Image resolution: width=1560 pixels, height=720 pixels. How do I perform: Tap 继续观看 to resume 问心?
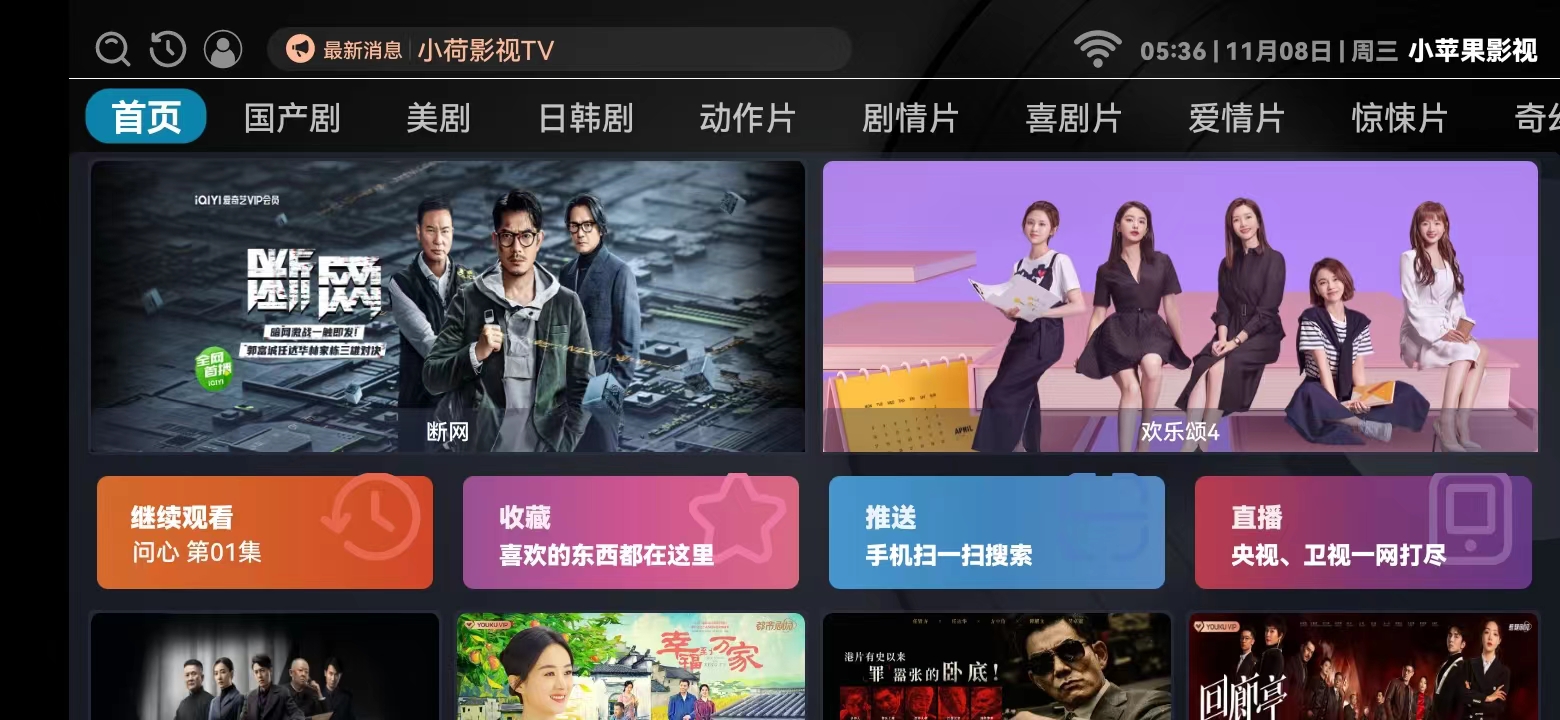click(x=265, y=532)
